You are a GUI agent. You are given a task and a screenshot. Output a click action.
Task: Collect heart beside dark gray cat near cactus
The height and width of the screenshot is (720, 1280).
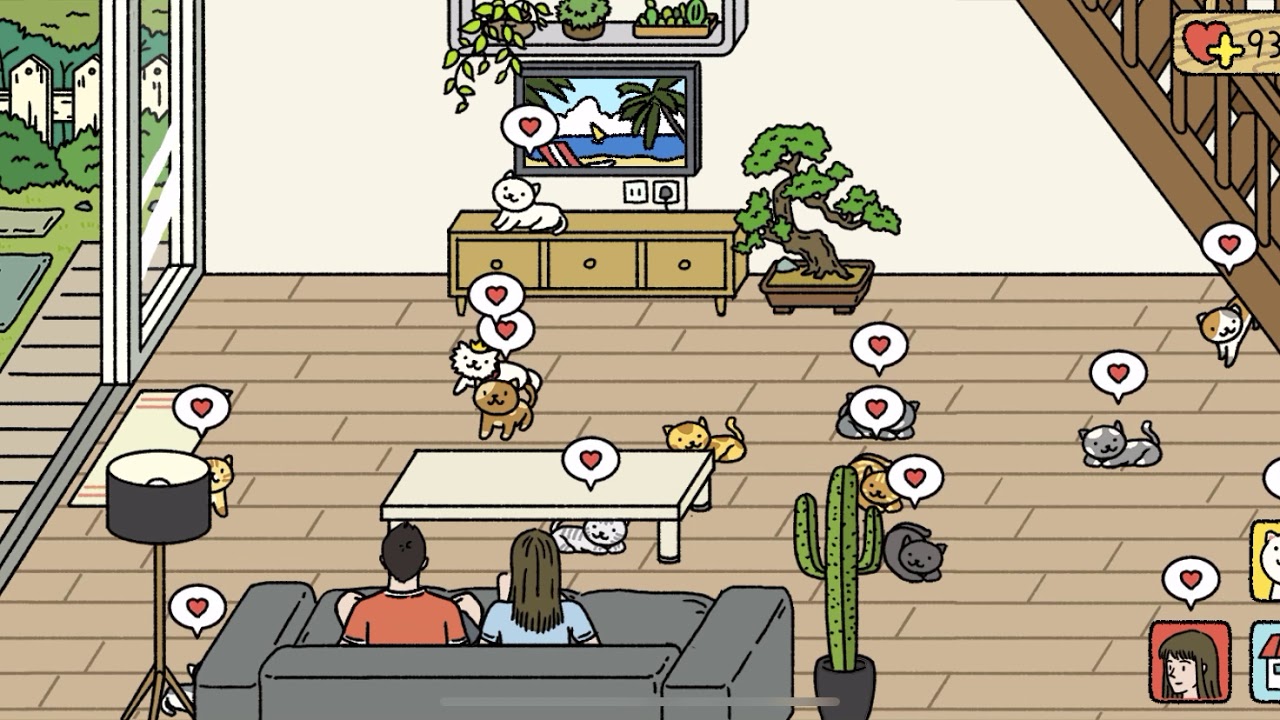tap(914, 478)
